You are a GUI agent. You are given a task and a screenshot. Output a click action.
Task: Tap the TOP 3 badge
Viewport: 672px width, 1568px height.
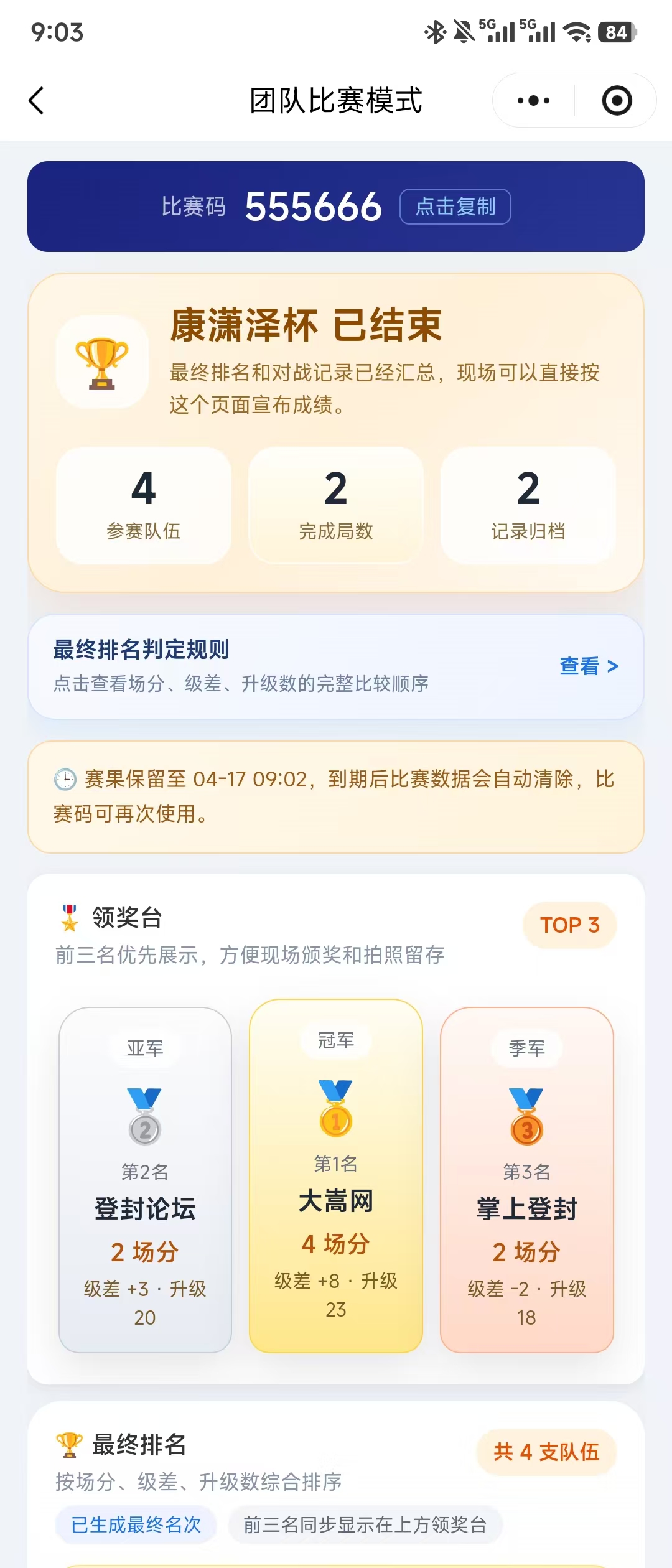pyautogui.click(x=569, y=925)
